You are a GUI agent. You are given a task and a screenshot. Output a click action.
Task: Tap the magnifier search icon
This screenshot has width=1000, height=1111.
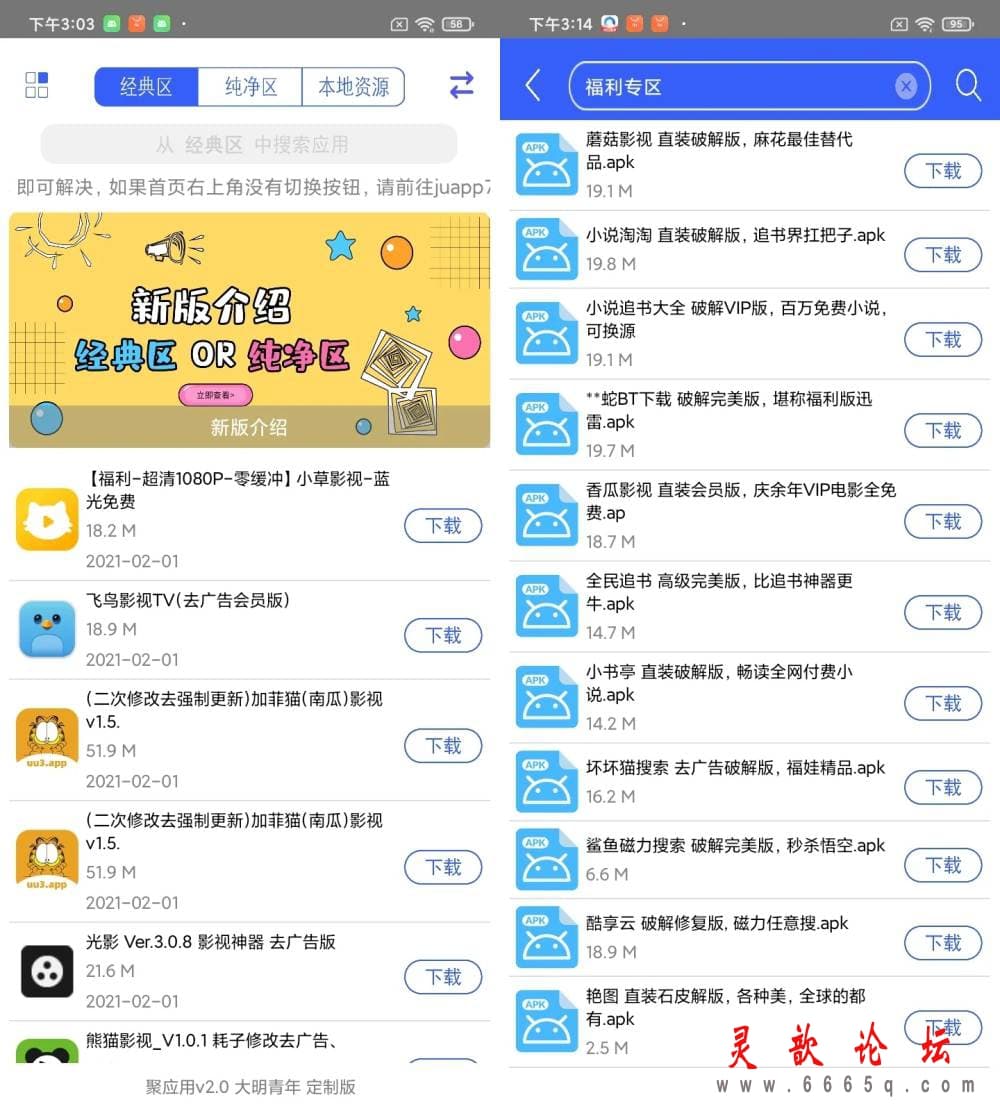pyautogui.click(x=968, y=86)
